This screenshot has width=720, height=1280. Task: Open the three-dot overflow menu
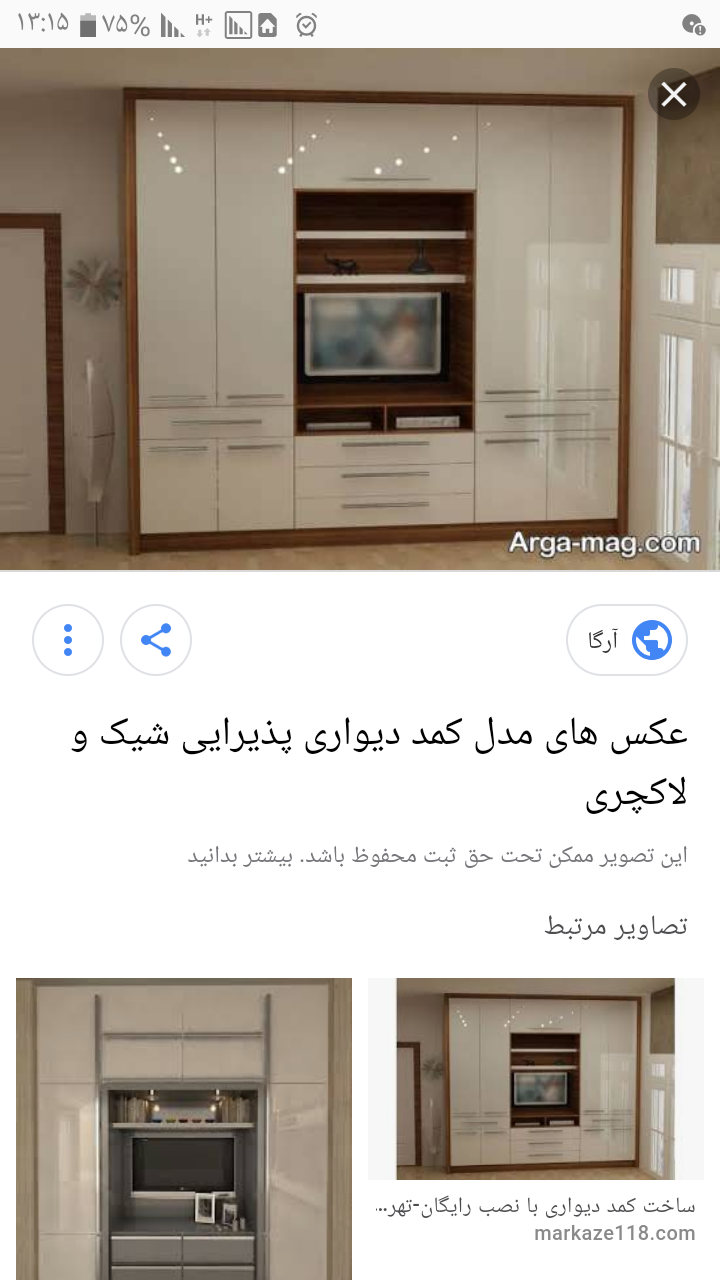(x=68, y=640)
